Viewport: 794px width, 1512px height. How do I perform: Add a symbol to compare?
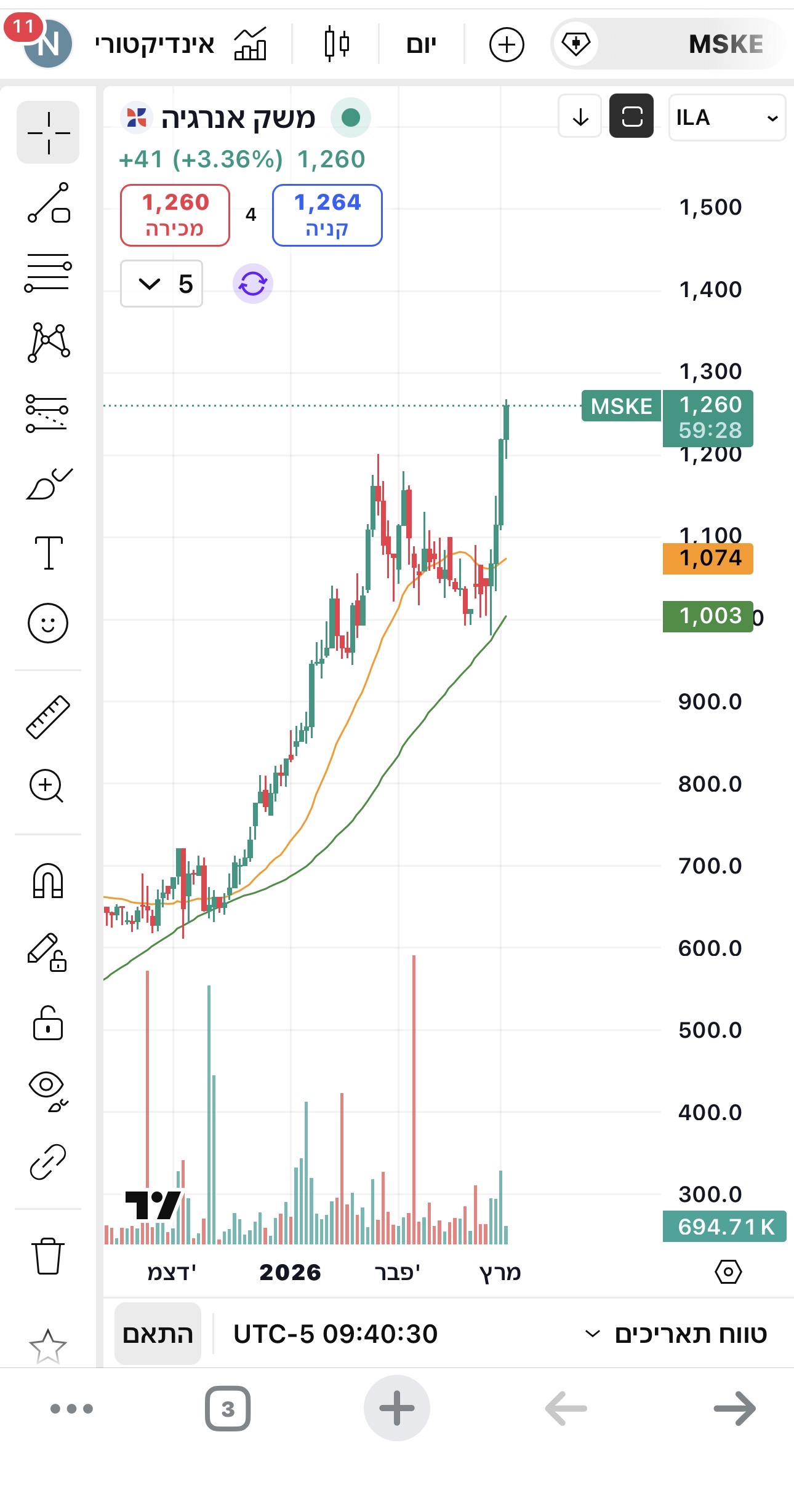click(507, 44)
